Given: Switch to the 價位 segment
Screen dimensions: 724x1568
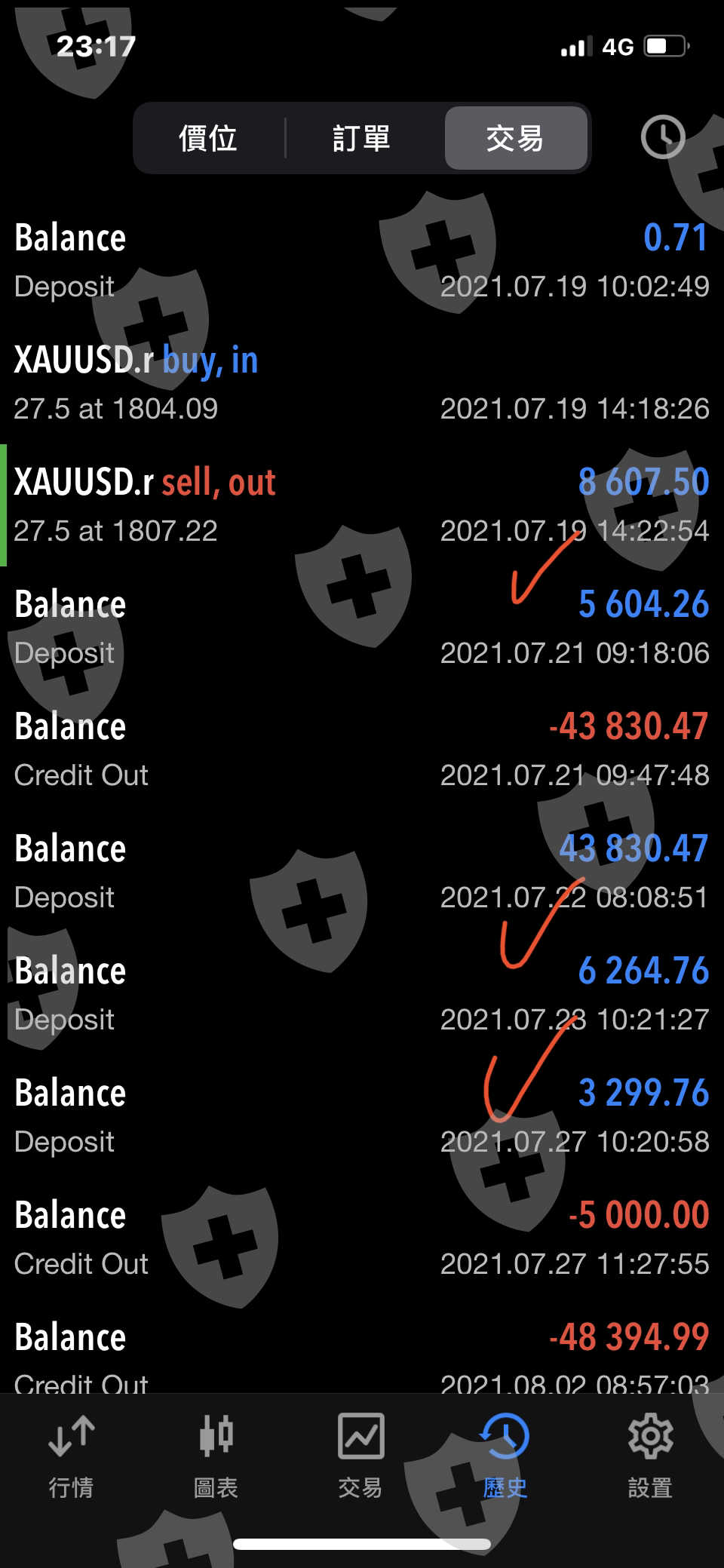Looking at the screenshot, I should pos(208,138).
